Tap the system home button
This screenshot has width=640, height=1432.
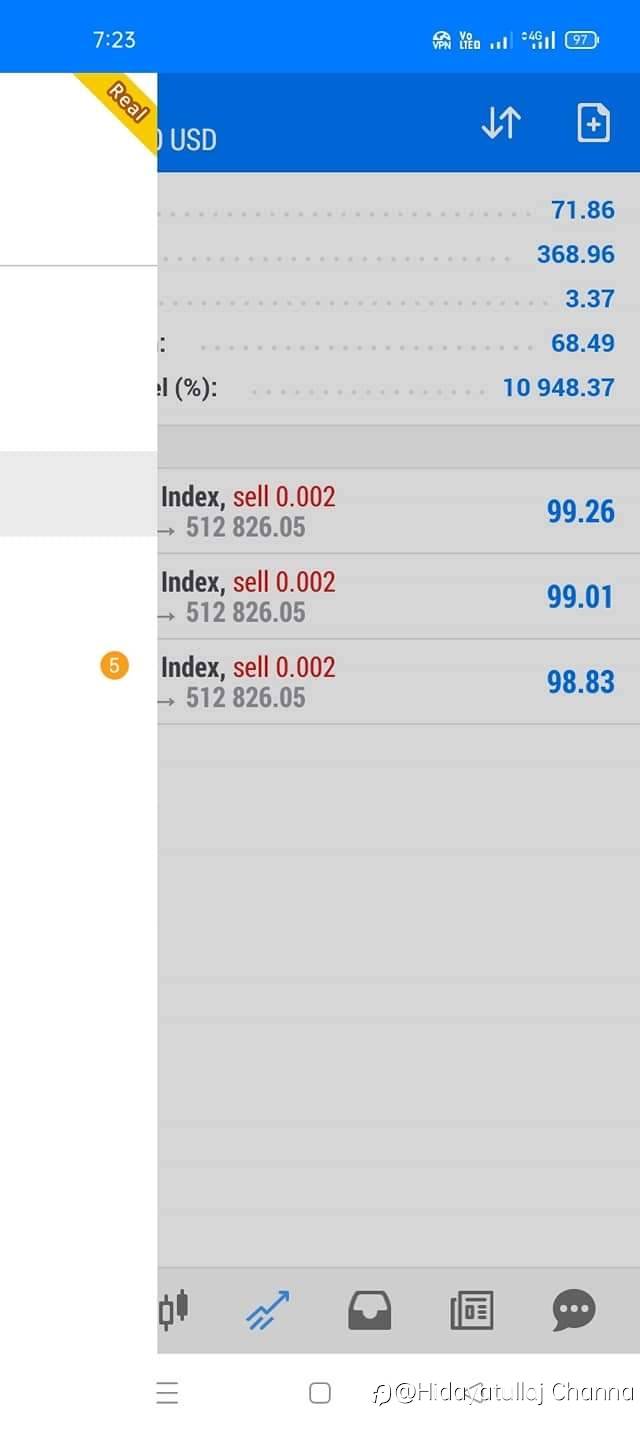320,1393
